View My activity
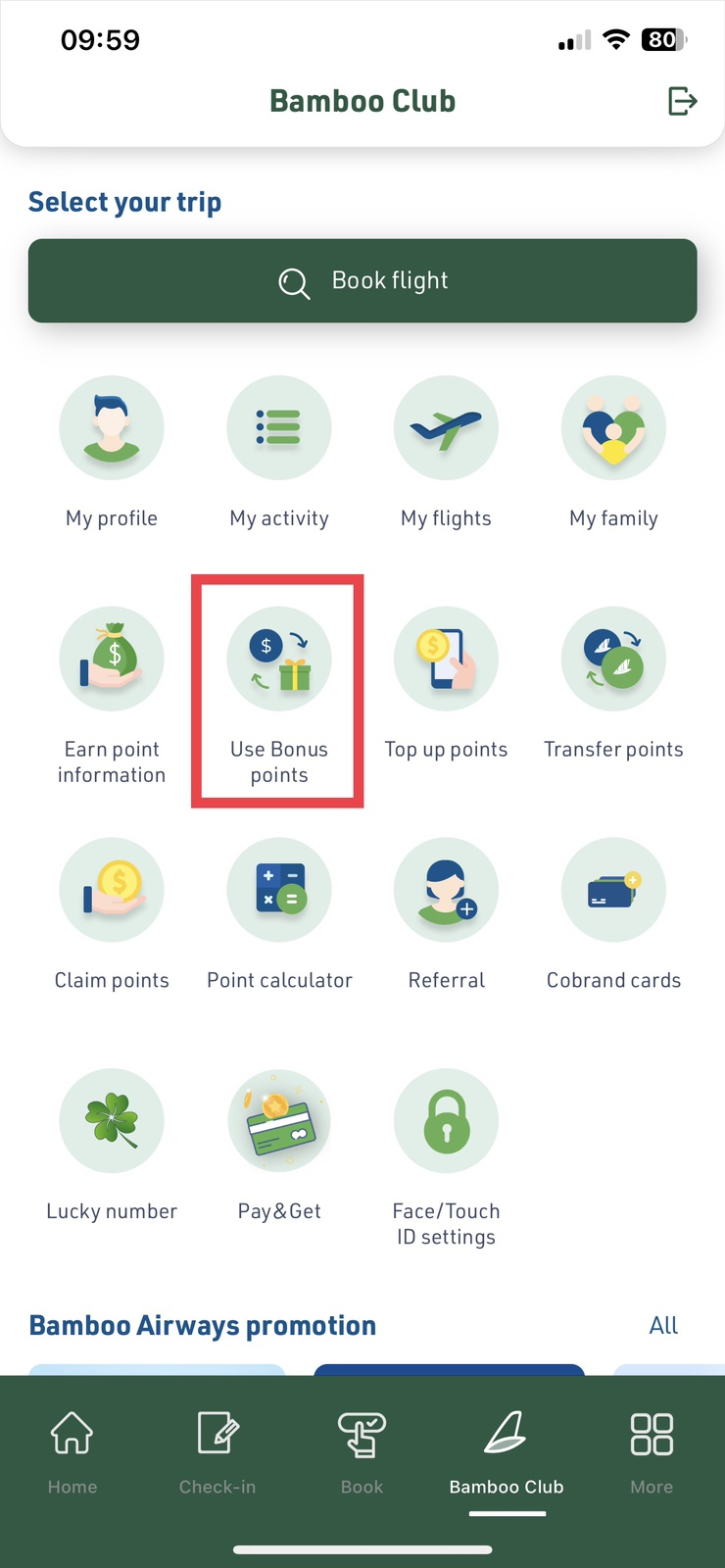Image resolution: width=725 pixels, height=1568 pixels. 279,428
